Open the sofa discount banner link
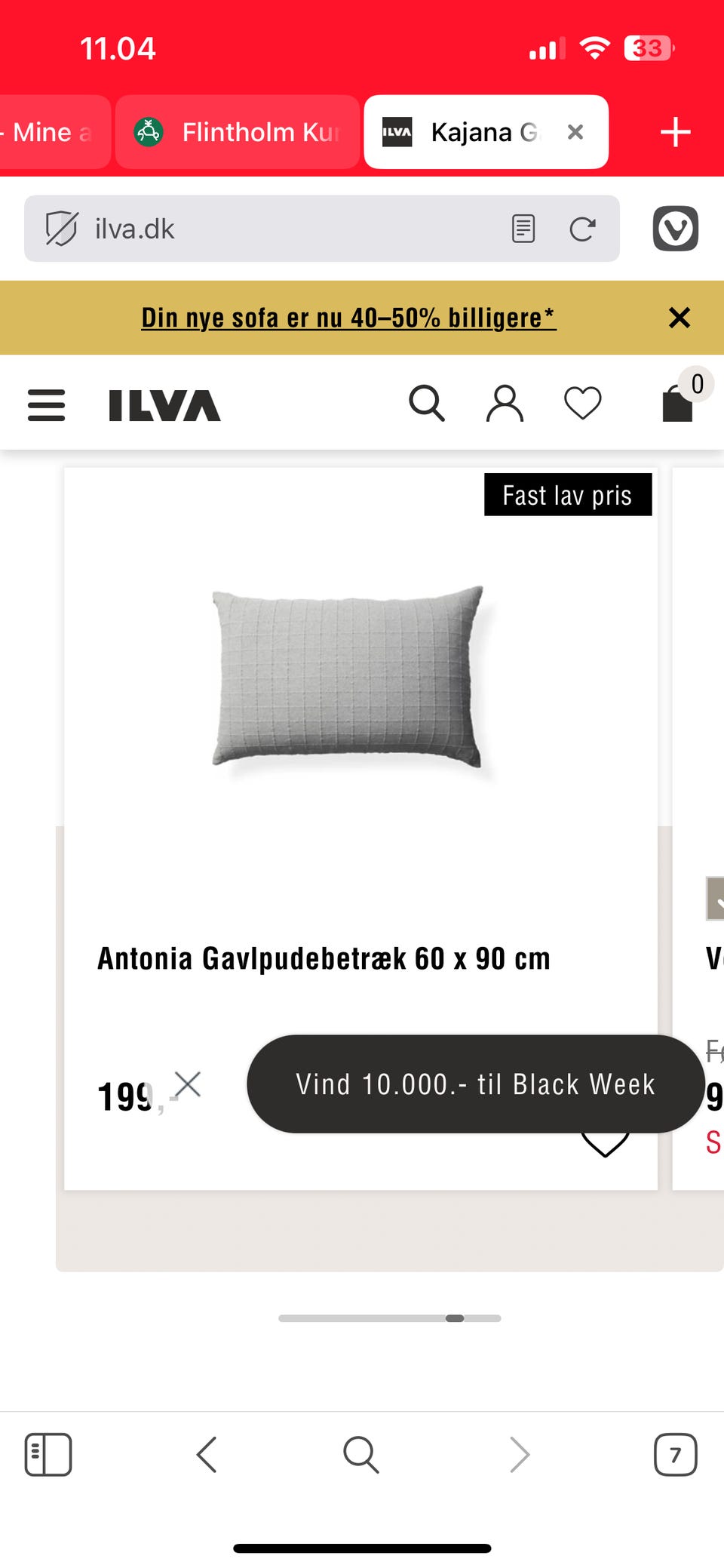 [x=348, y=318]
